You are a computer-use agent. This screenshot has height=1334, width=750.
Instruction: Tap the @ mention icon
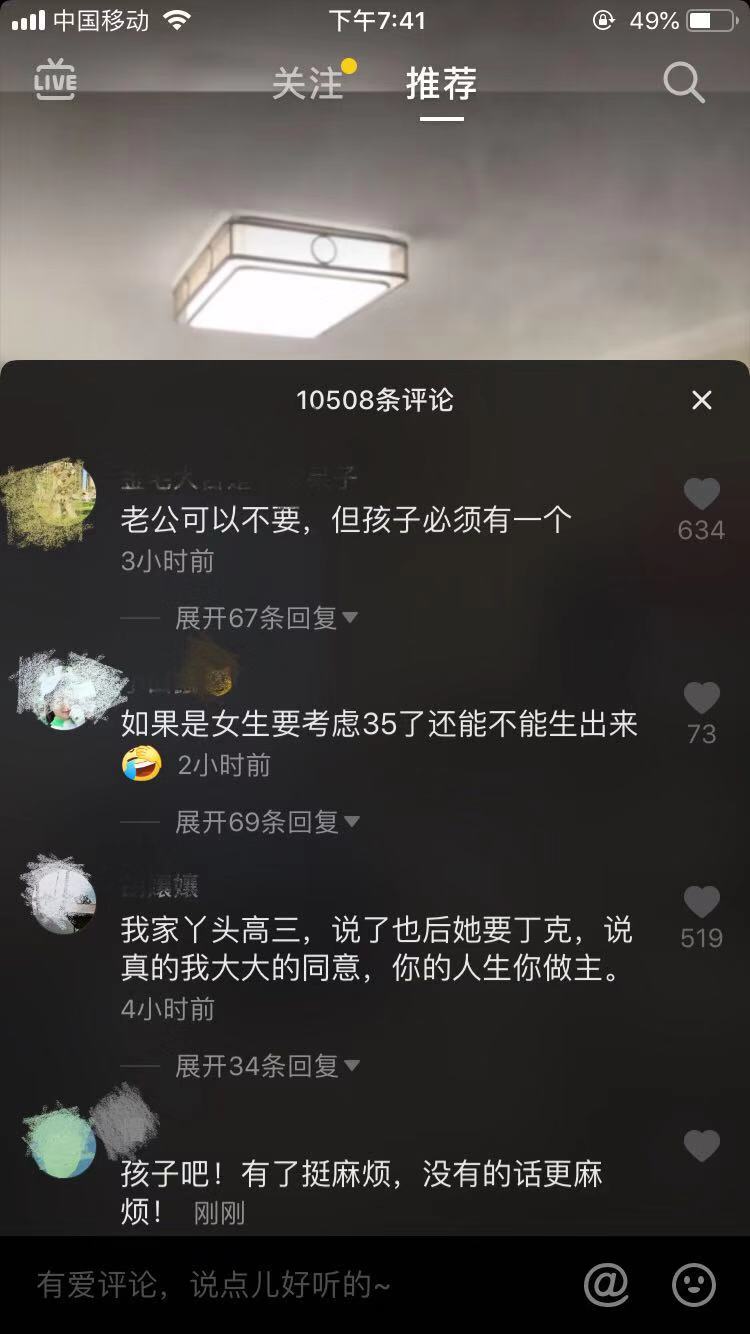(606, 1285)
